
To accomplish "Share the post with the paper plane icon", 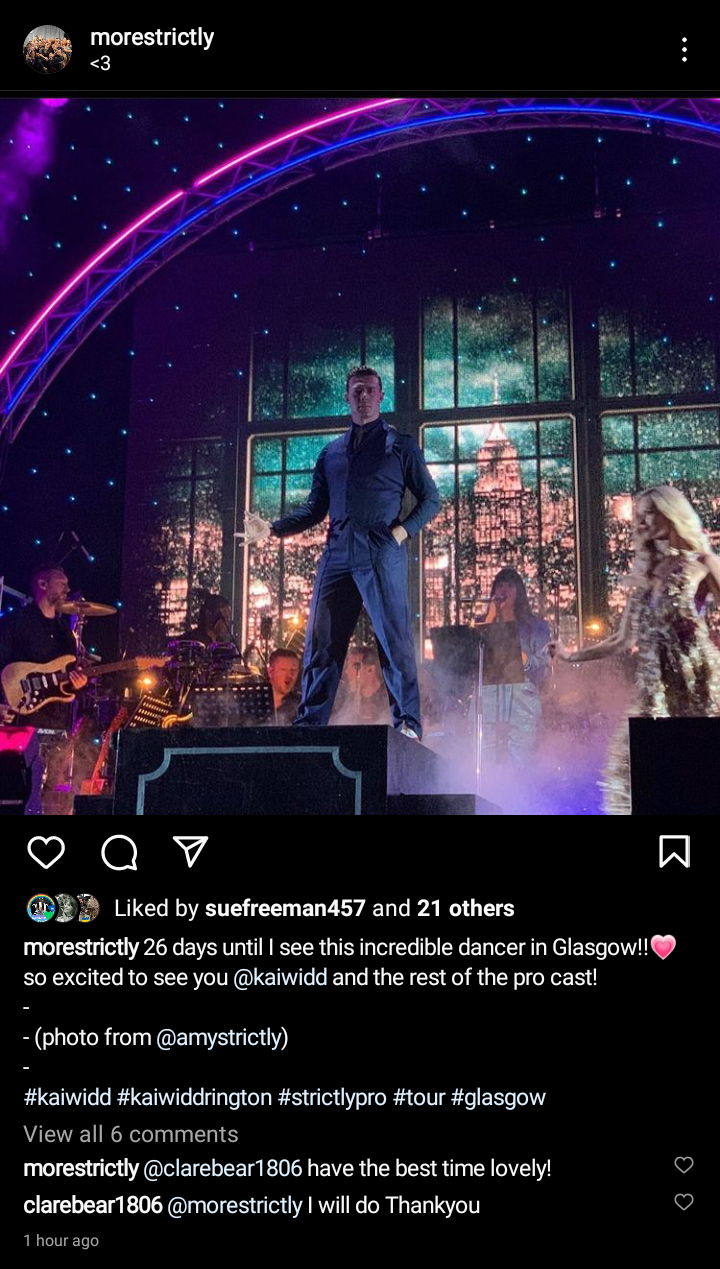I will (190, 852).
